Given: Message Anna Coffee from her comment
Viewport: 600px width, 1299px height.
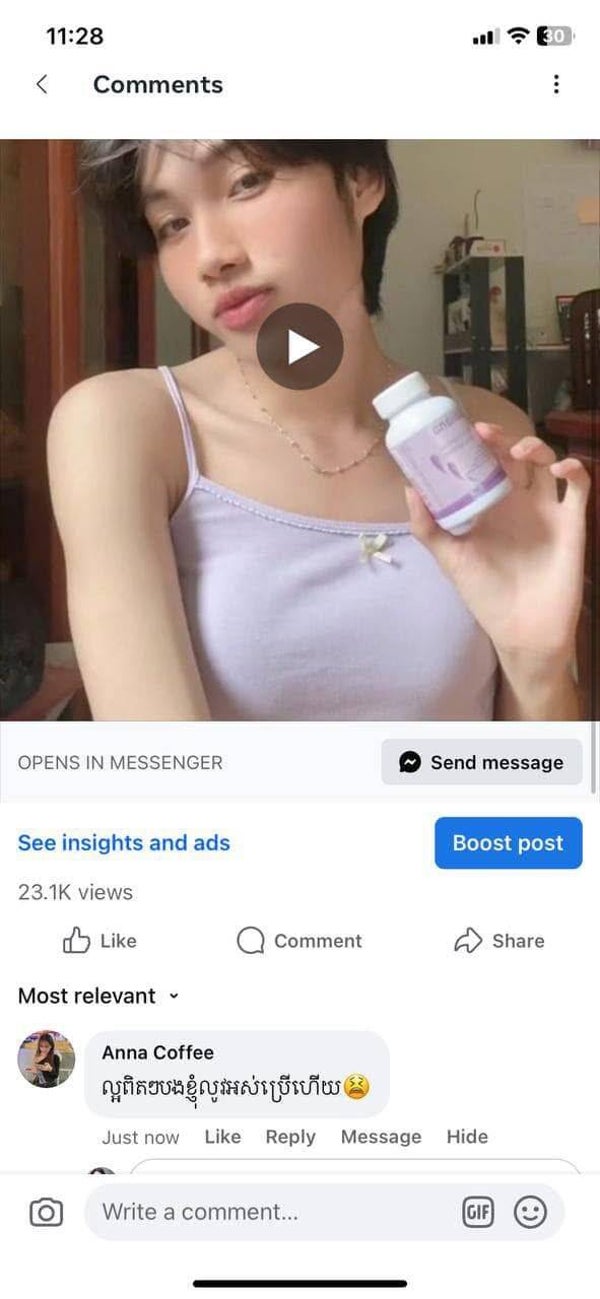Looking at the screenshot, I should [x=381, y=1137].
